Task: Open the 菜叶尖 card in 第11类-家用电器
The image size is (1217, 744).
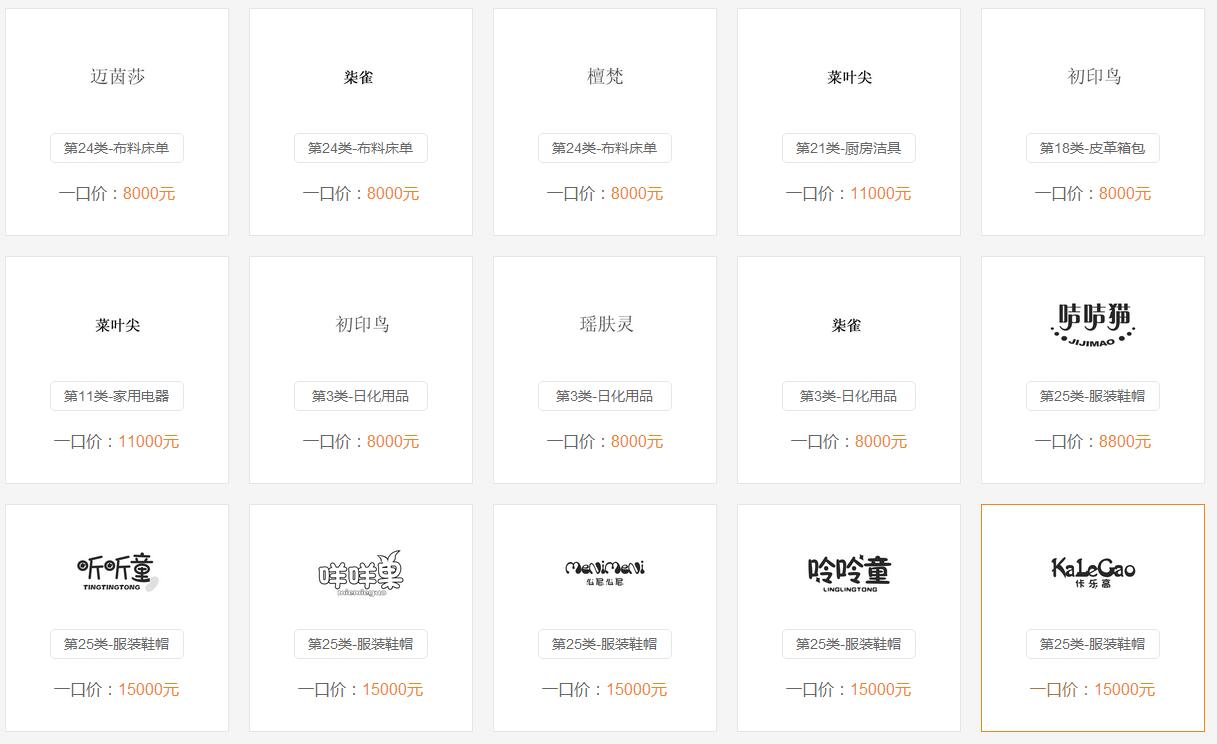Action: (x=117, y=325)
